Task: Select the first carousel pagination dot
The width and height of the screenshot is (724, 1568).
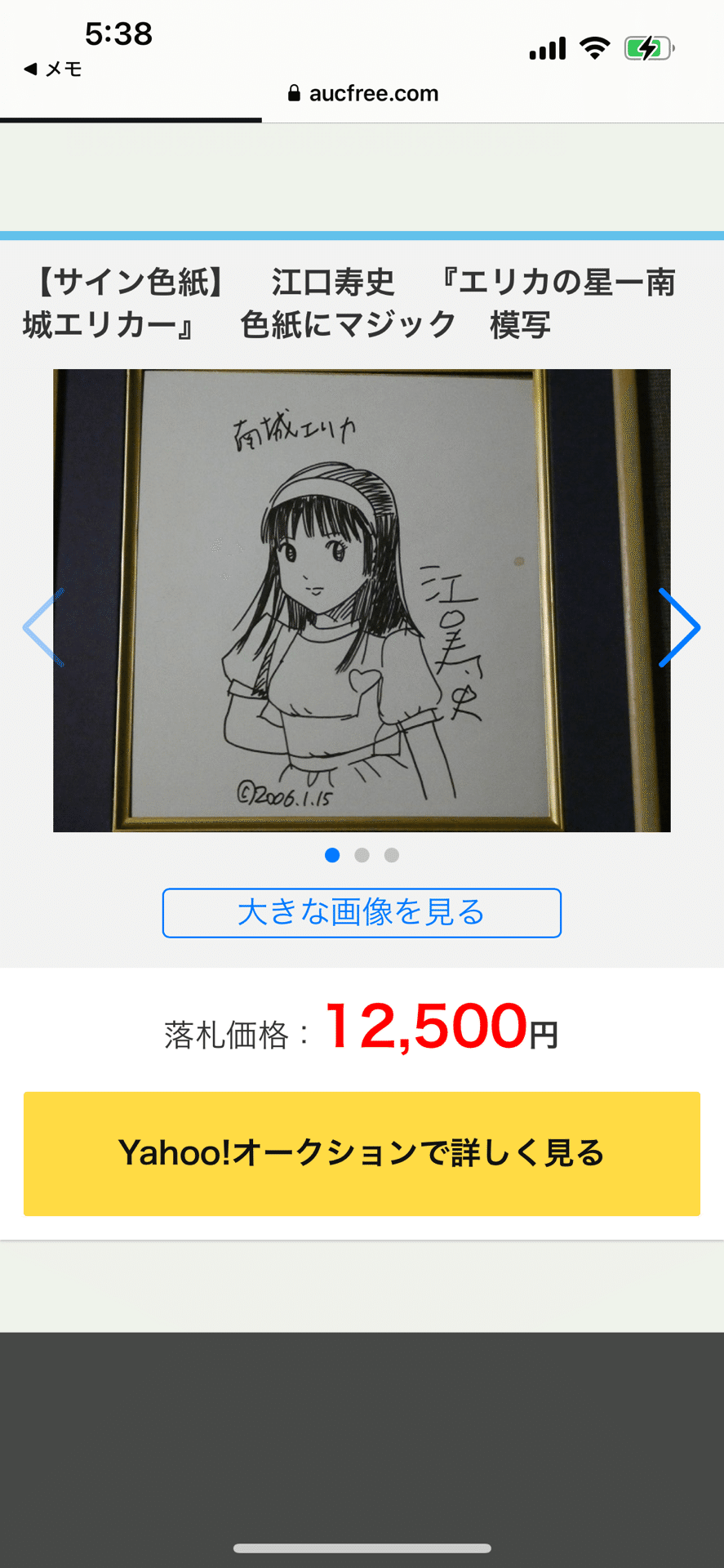Action: (x=332, y=855)
